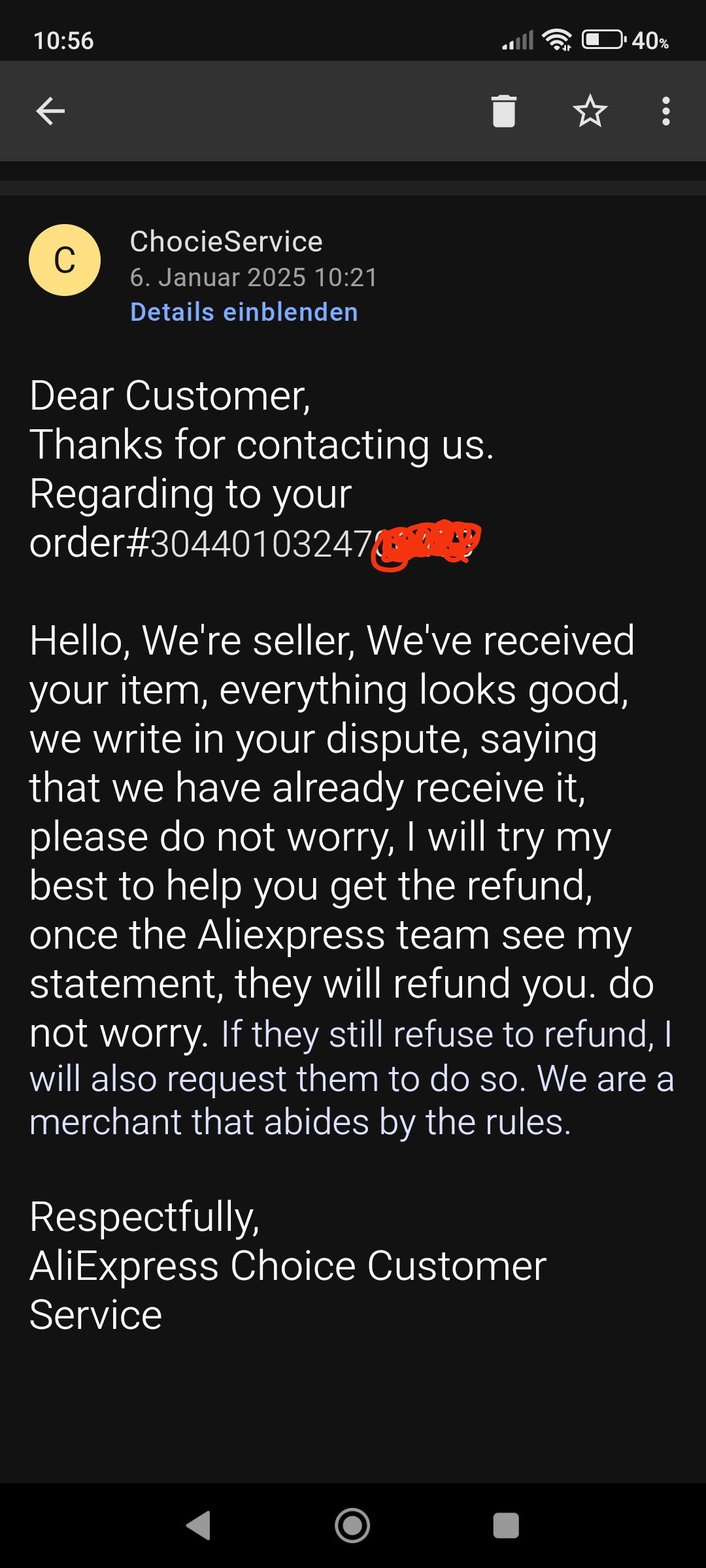Delete this email with the trash icon
Image resolution: width=706 pixels, height=1568 pixels.
(503, 111)
